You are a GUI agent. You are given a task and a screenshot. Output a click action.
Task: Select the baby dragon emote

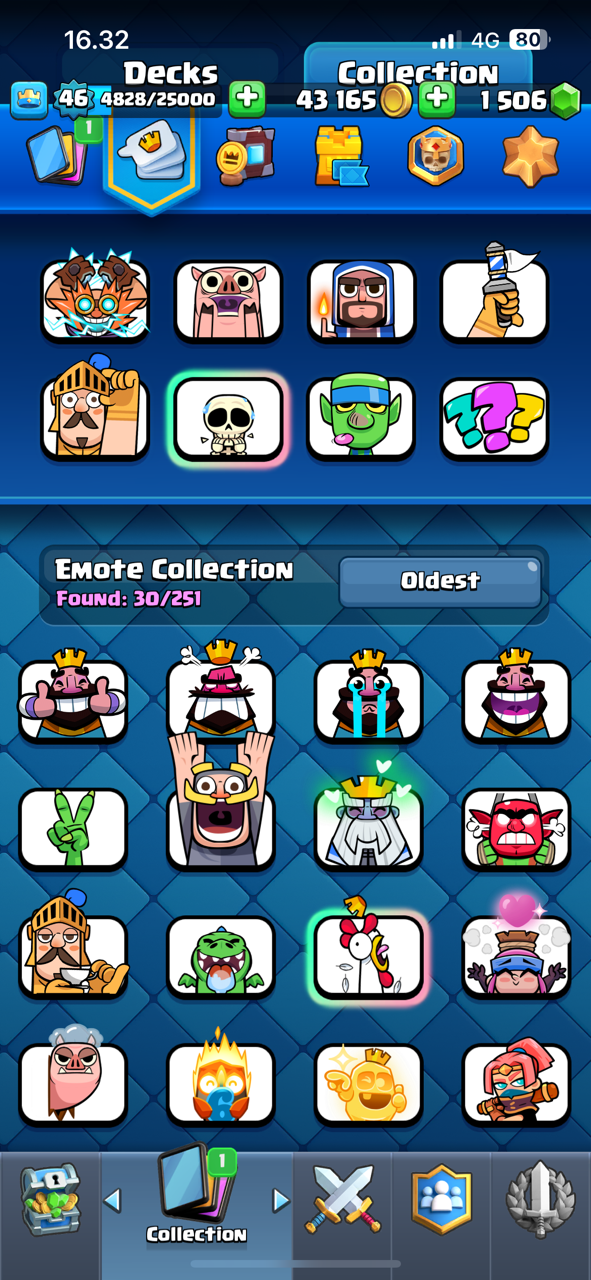pos(220,957)
